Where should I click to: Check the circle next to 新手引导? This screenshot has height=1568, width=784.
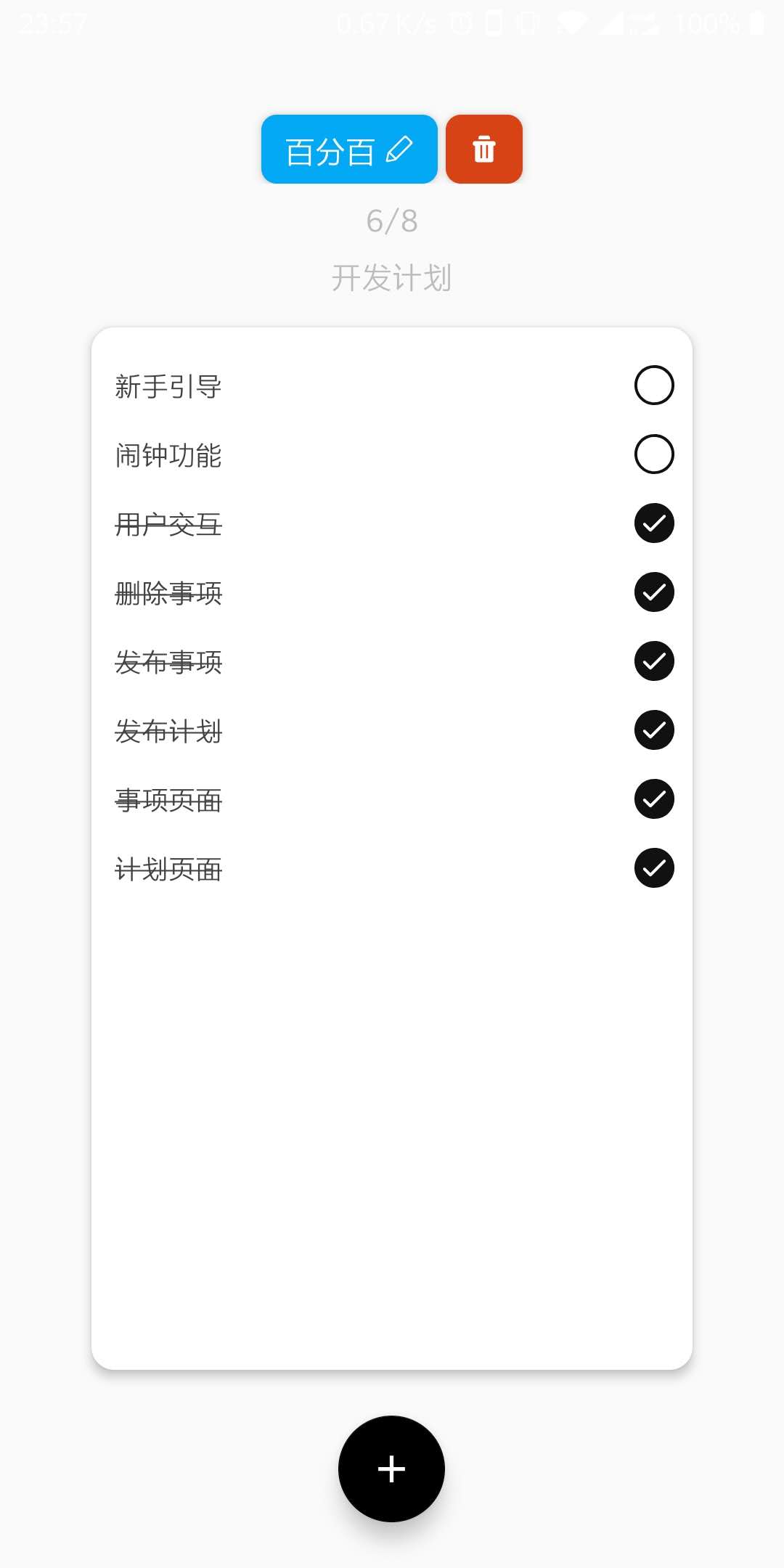pyautogui.click(x=653, y=385)
